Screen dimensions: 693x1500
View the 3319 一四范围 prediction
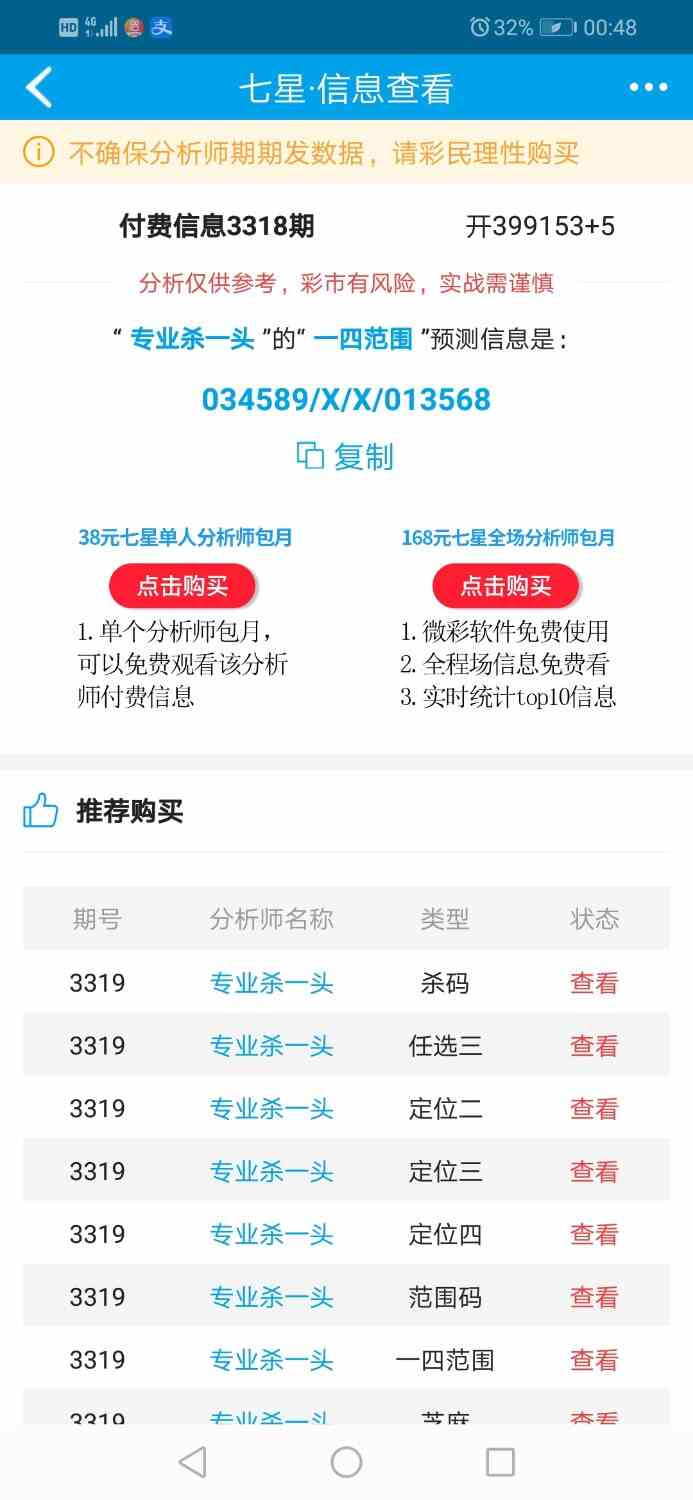pos(594,1361)
